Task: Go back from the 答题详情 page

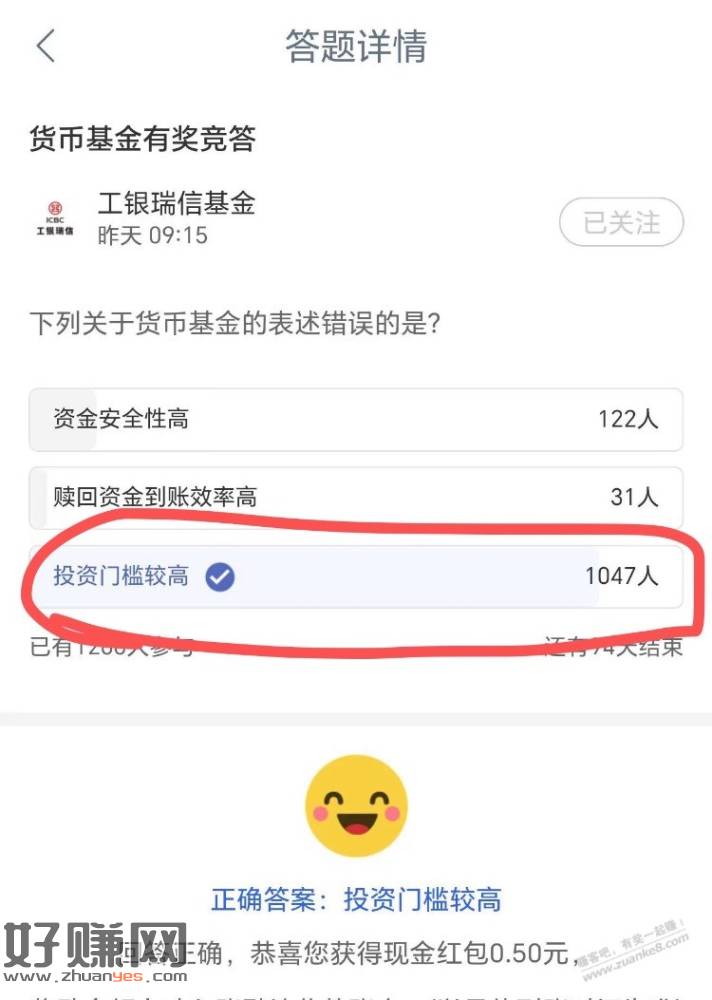Action: pos(46,46)
